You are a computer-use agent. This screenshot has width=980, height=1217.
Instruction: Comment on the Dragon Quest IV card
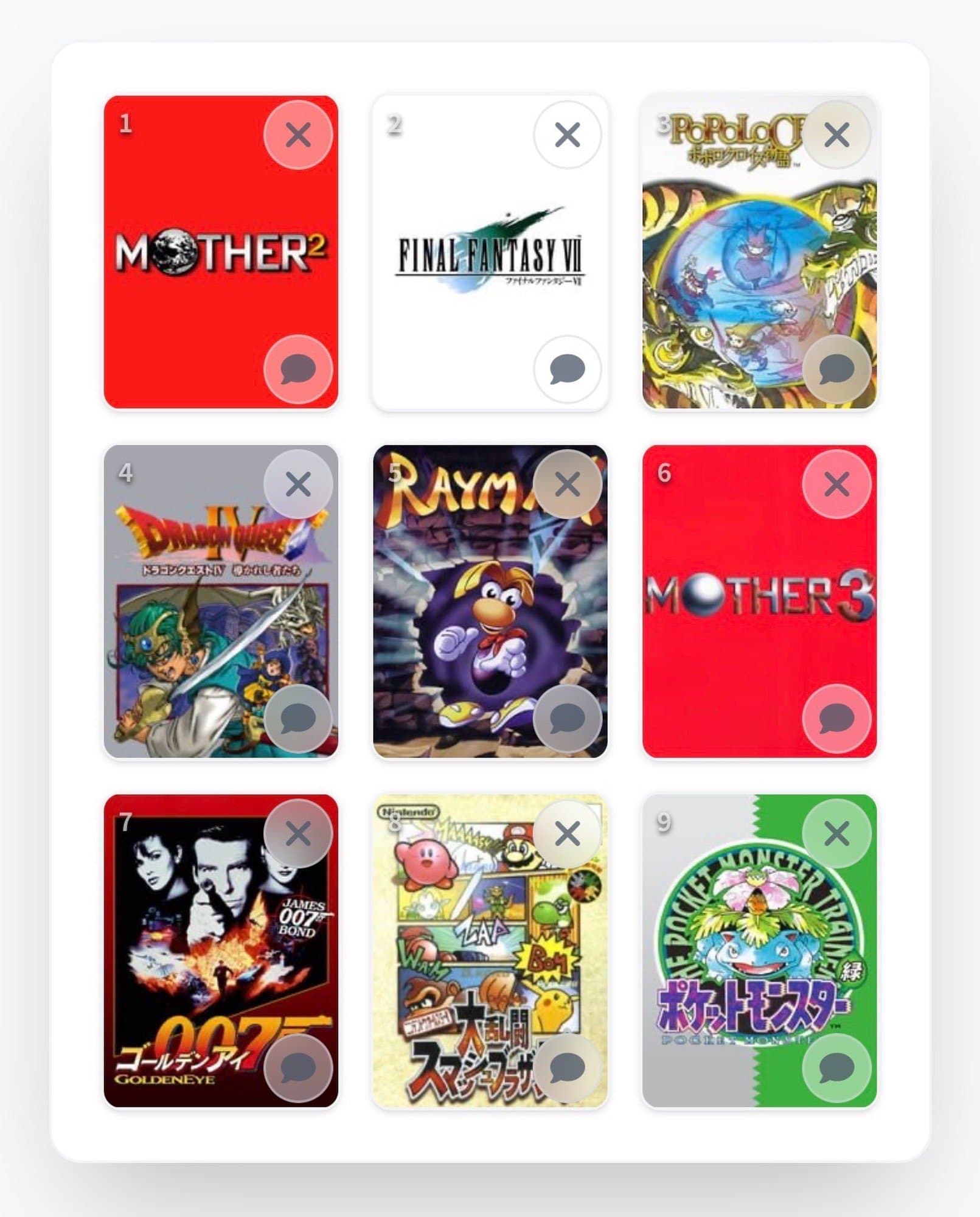[298, 719]
